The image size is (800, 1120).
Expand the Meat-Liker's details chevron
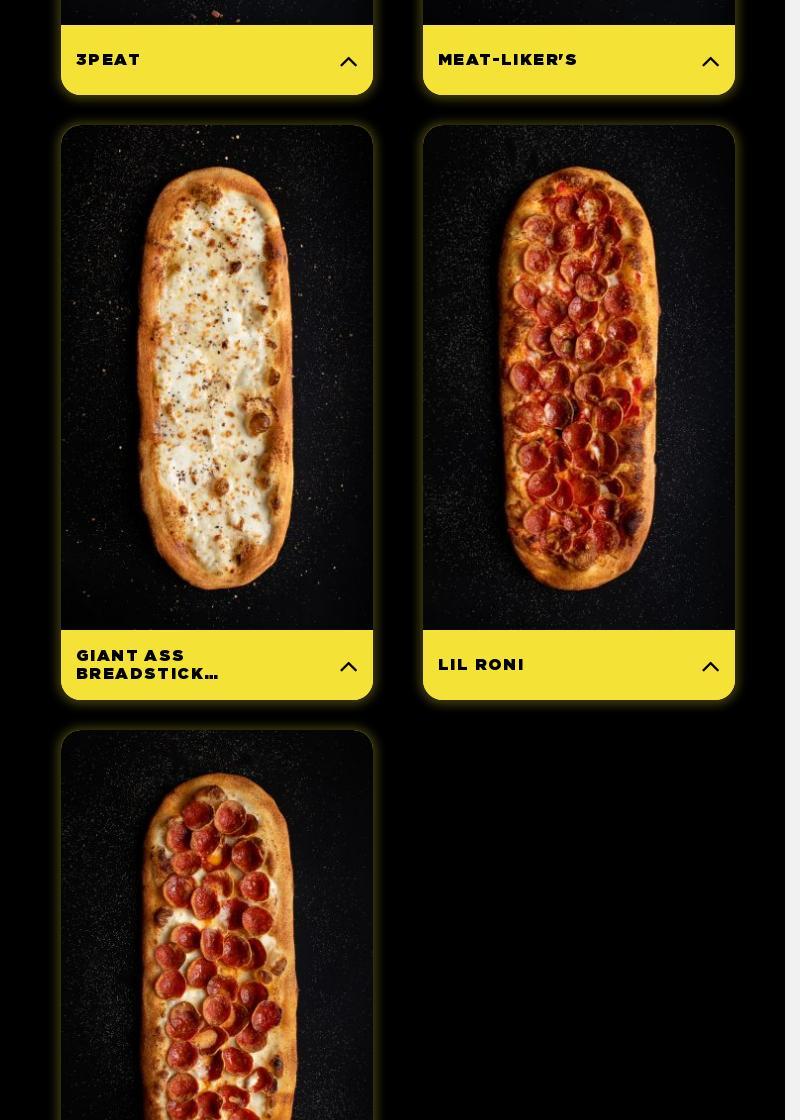click(710, 62)
